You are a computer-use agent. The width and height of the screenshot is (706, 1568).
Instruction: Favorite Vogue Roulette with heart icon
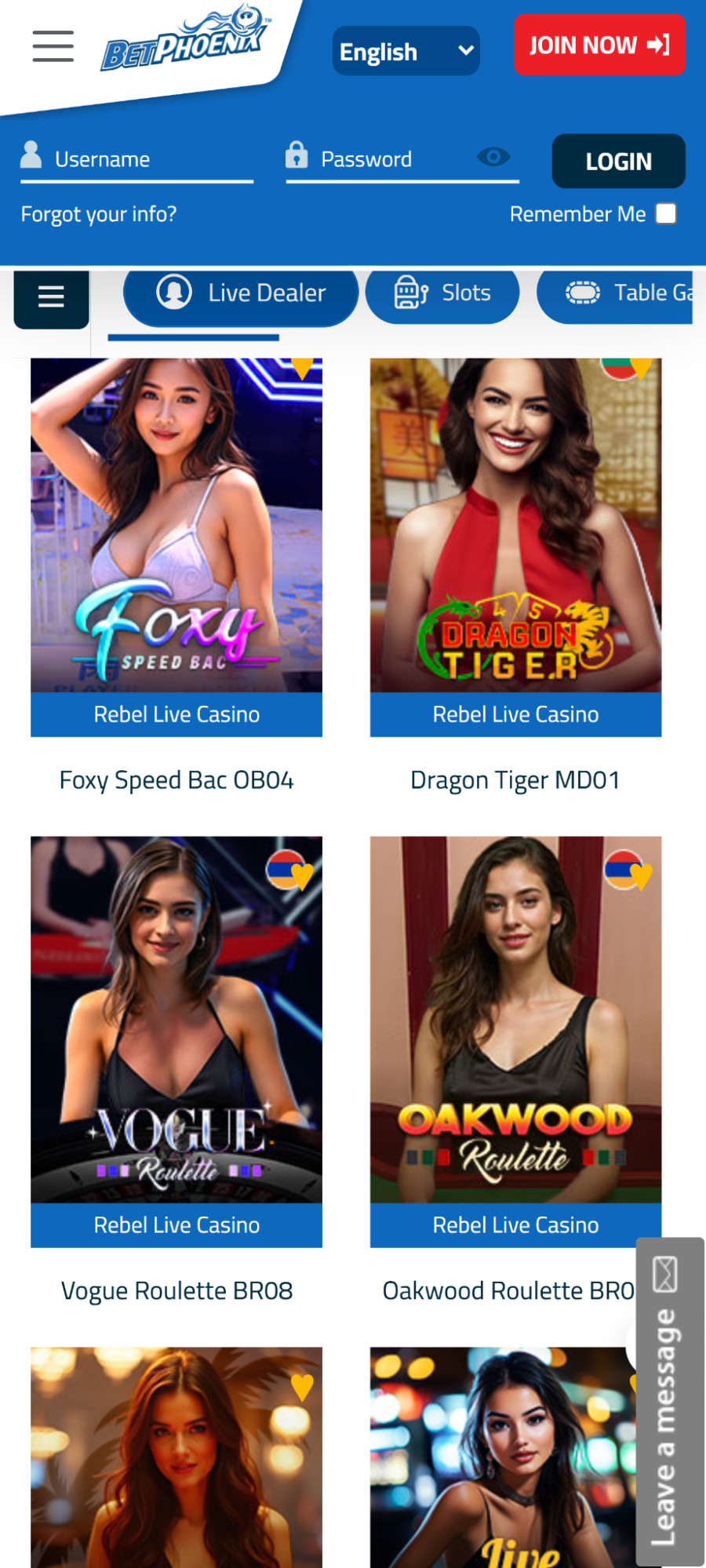pyautogui.click(x=303, y=875)
